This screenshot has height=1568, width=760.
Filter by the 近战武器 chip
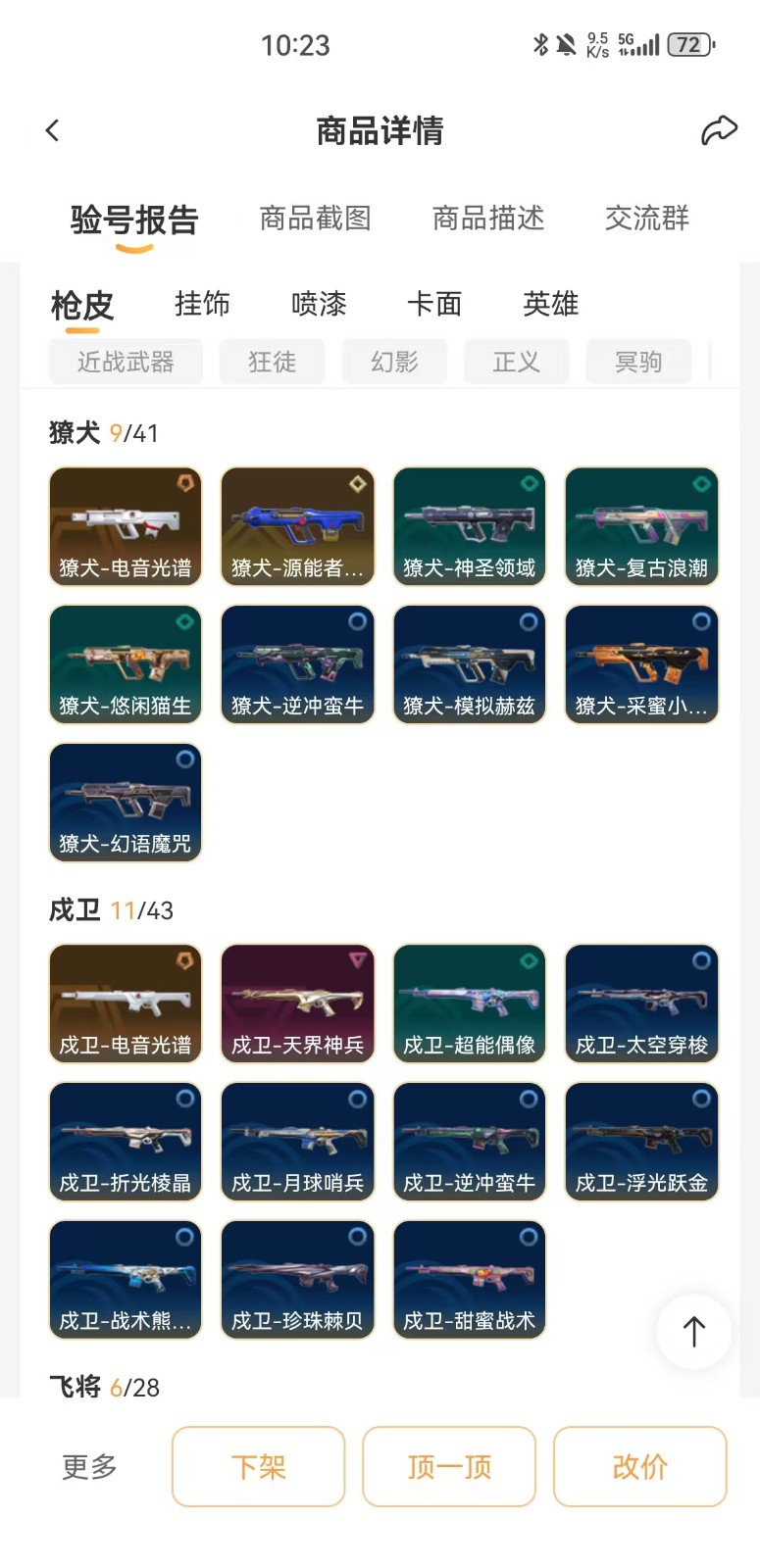(126, 362)
